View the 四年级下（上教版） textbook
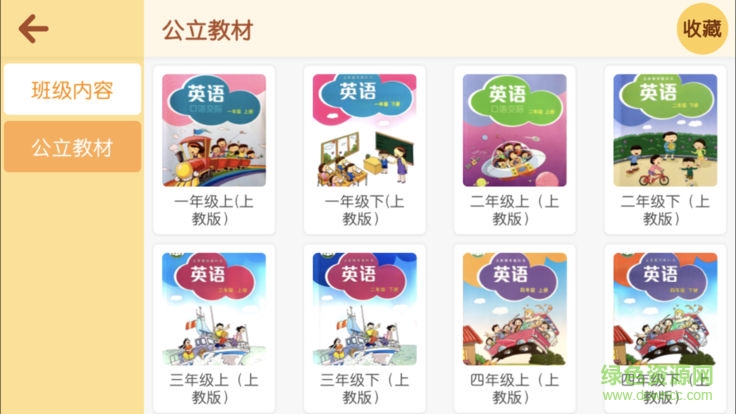The width and height of the screenshot is (736, 414). [x=665, y=328]
